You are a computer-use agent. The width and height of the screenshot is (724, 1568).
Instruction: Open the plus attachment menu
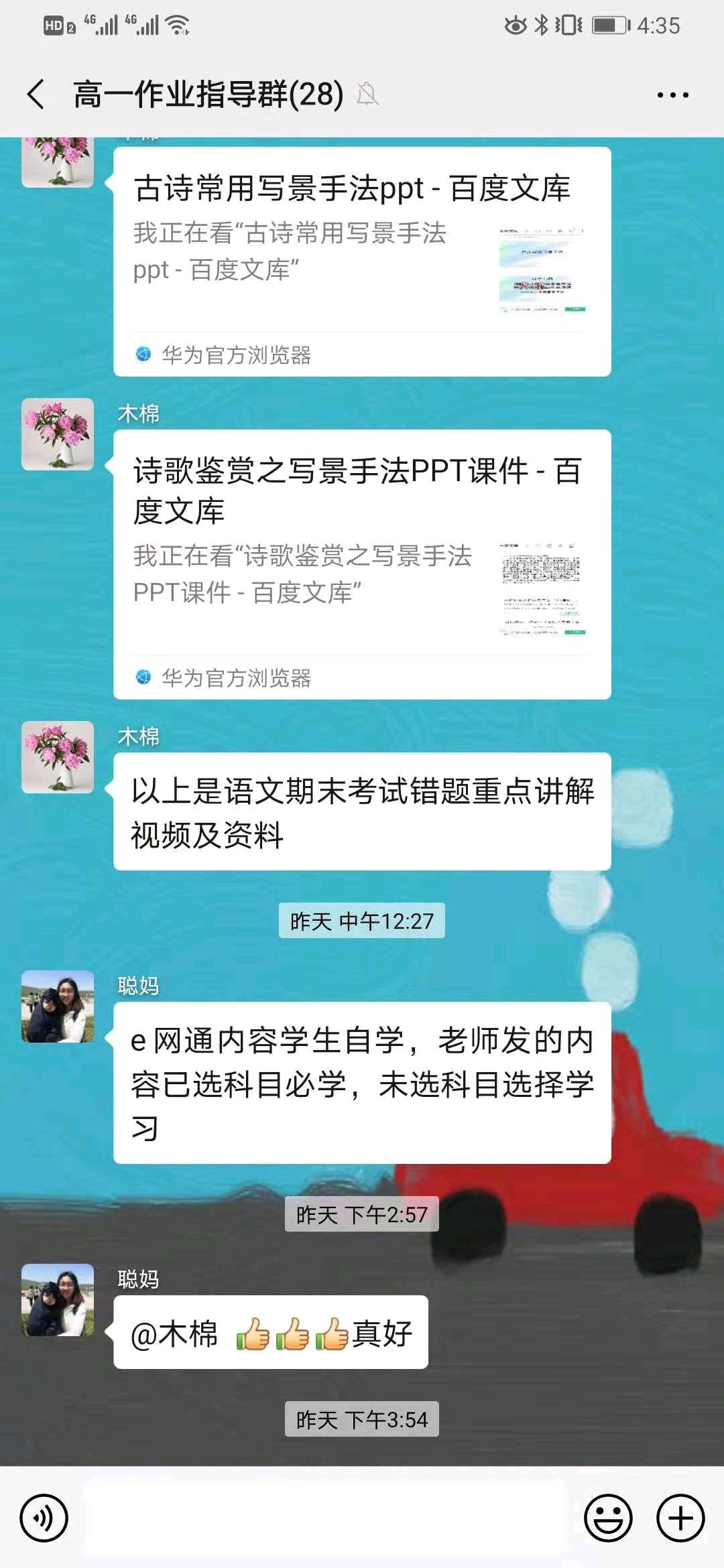click(680, 1518)
